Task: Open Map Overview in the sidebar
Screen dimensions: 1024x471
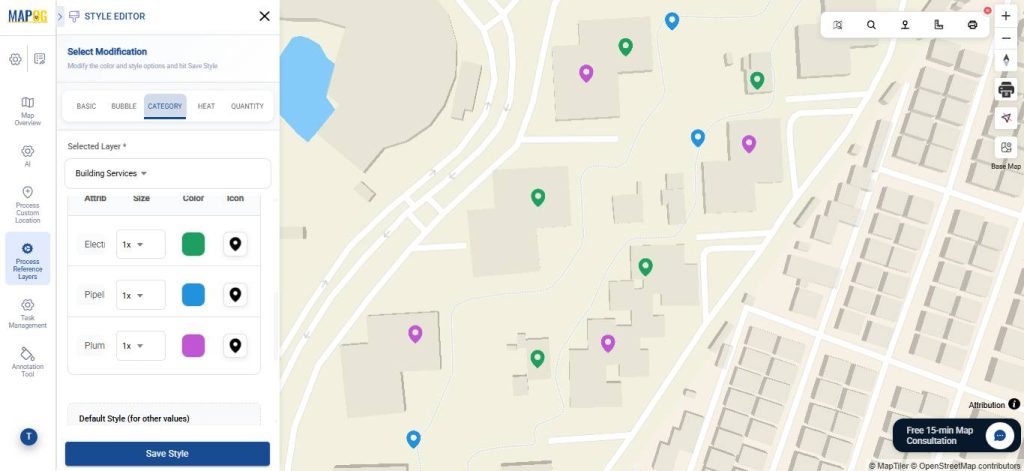Action: point(27,110)
